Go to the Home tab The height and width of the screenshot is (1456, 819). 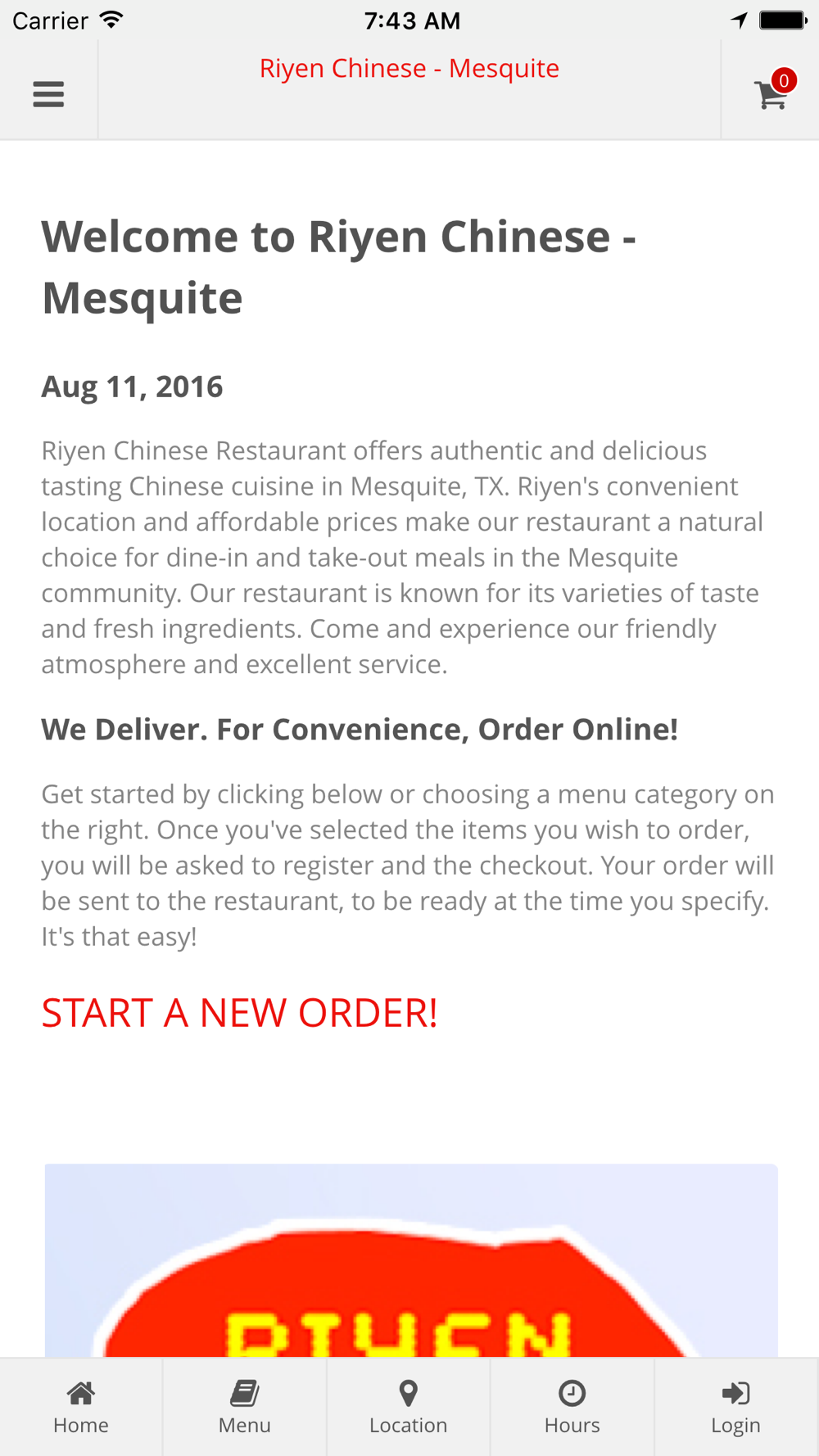pyautogui.click(x=81, y=1407)
